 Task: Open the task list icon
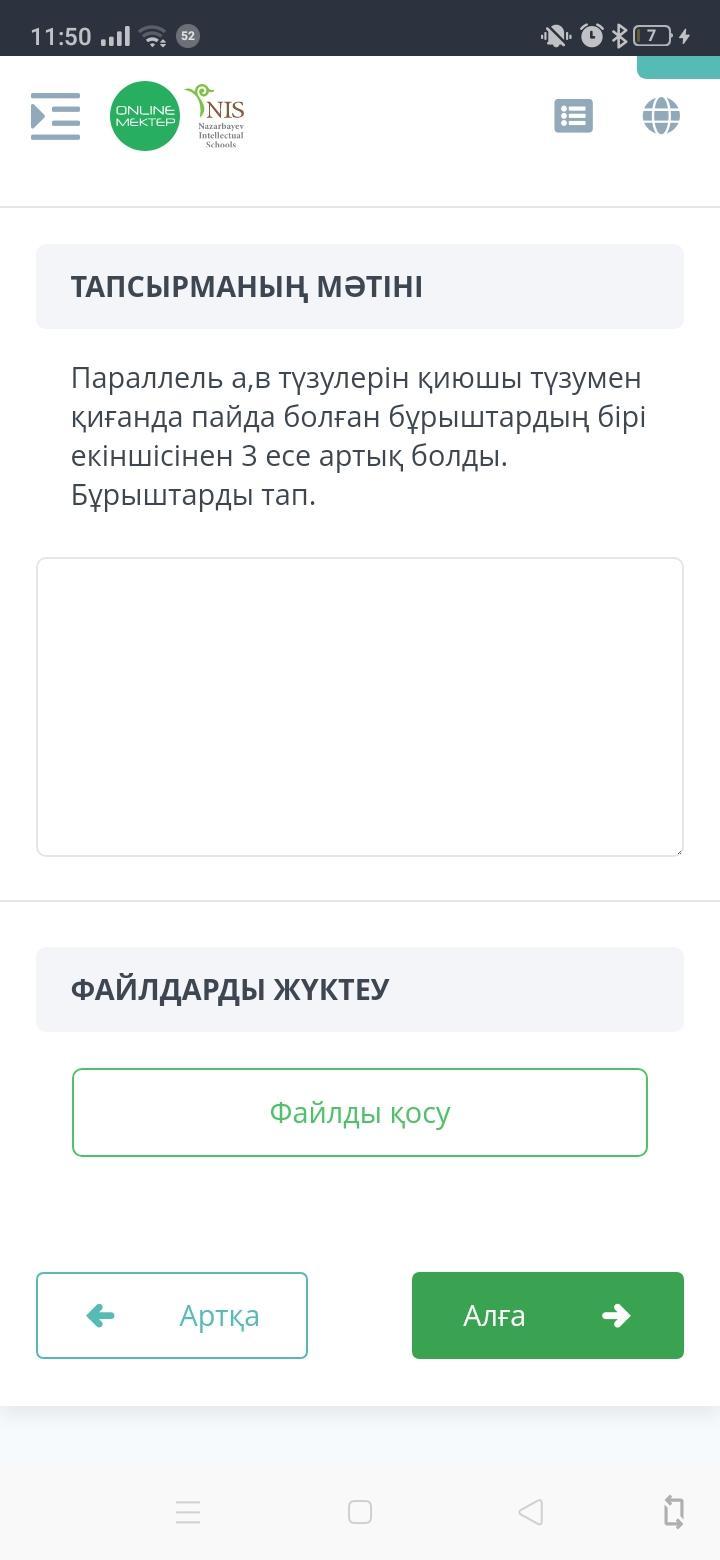tap(573, 116)
